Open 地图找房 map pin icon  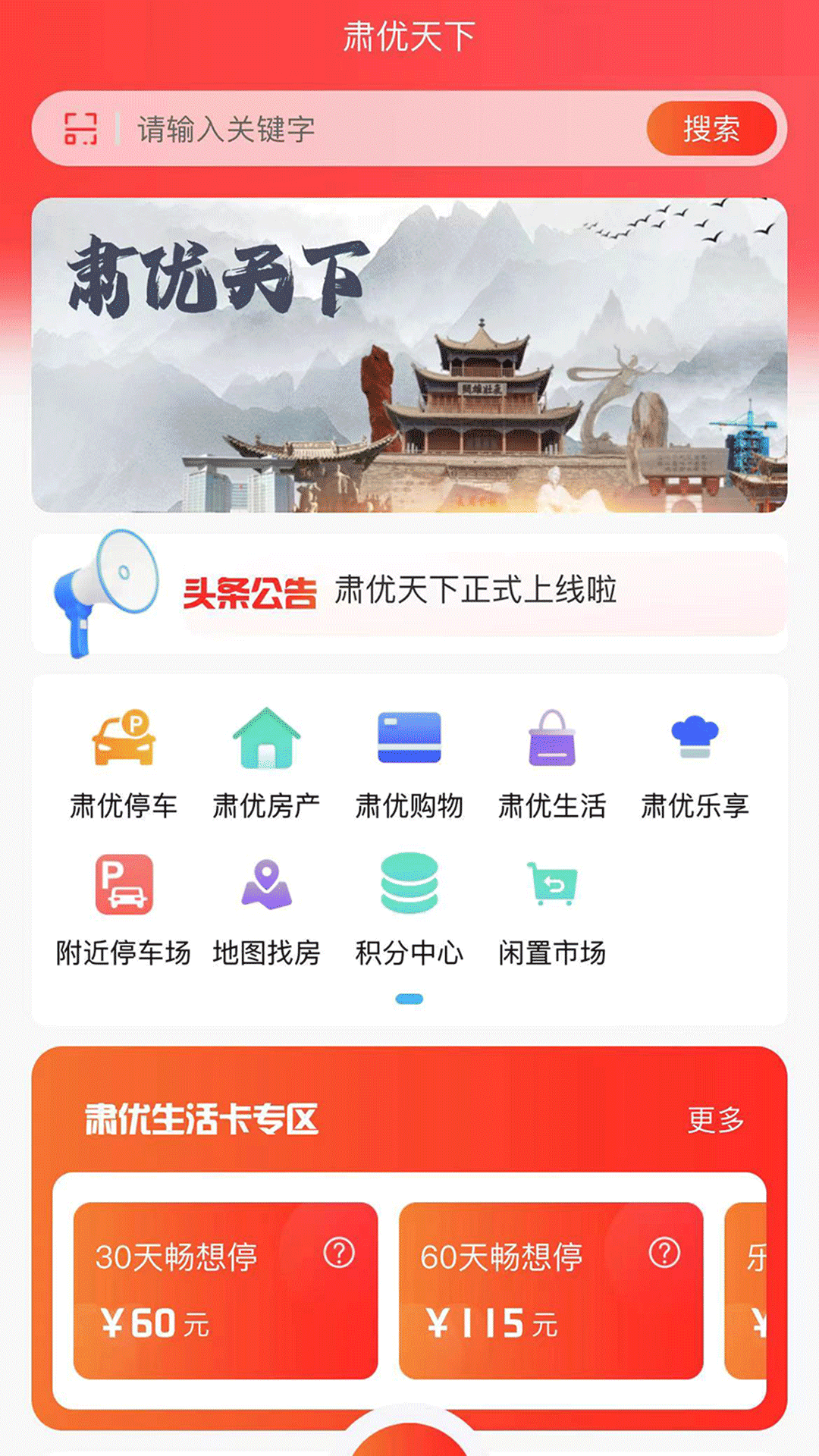coord(265,883)
